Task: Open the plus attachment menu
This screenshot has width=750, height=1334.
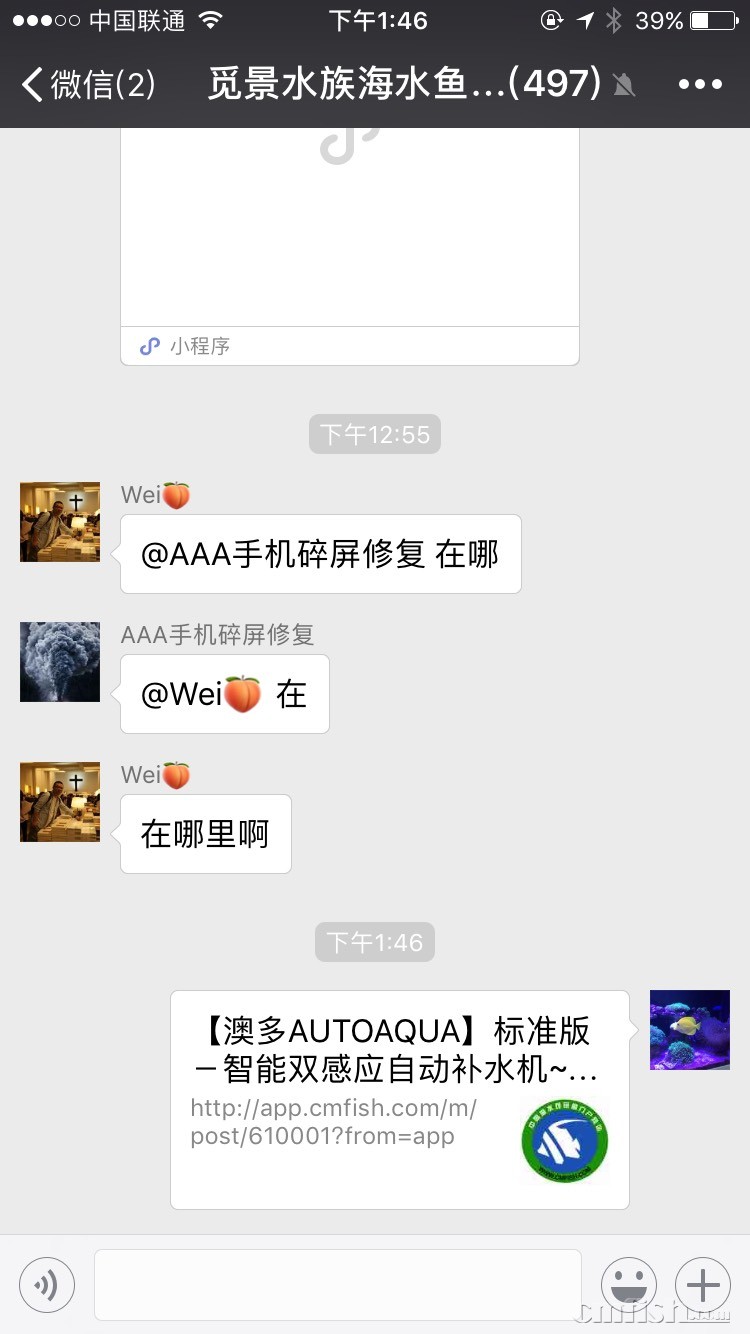Action: [x=702, y=1285]
